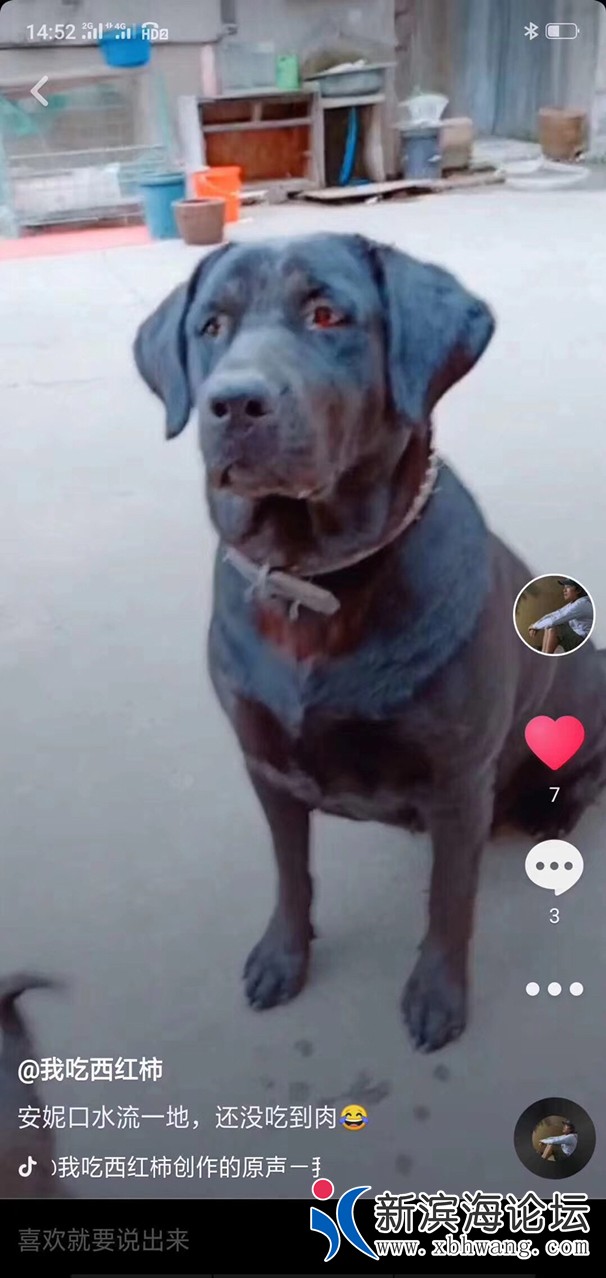
Task: Open the creator's profile avatar
Action: [x=554, y=615]
